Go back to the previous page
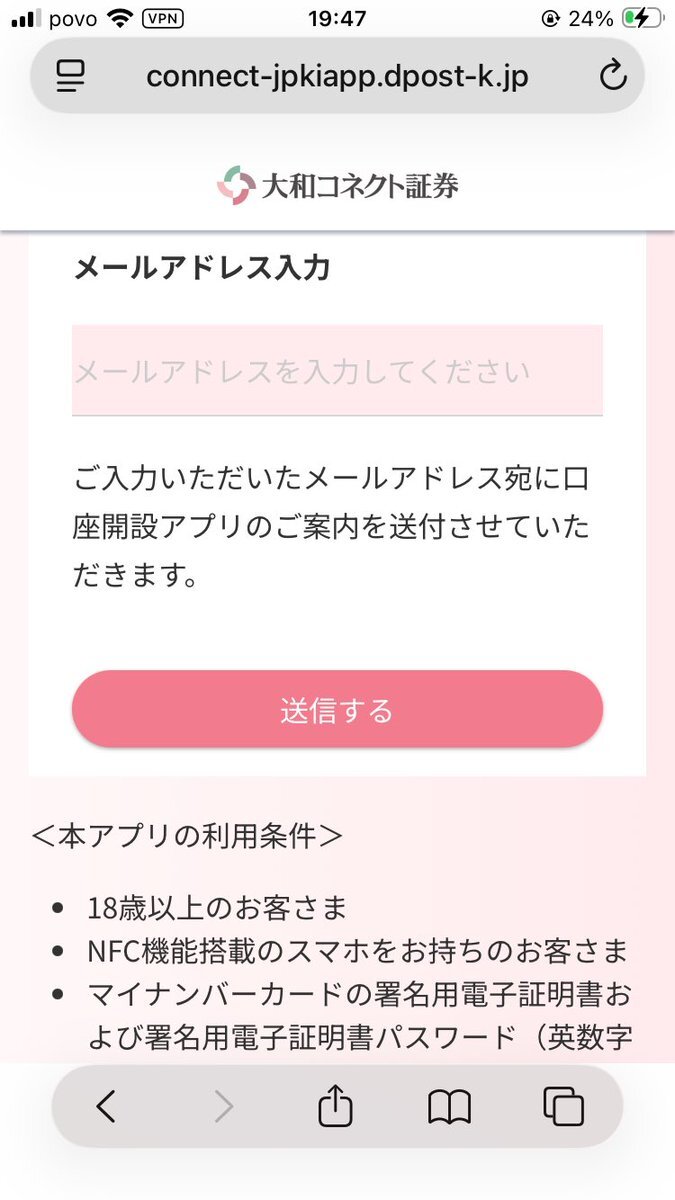675x1200 pixels. (x=106, y=1106)
